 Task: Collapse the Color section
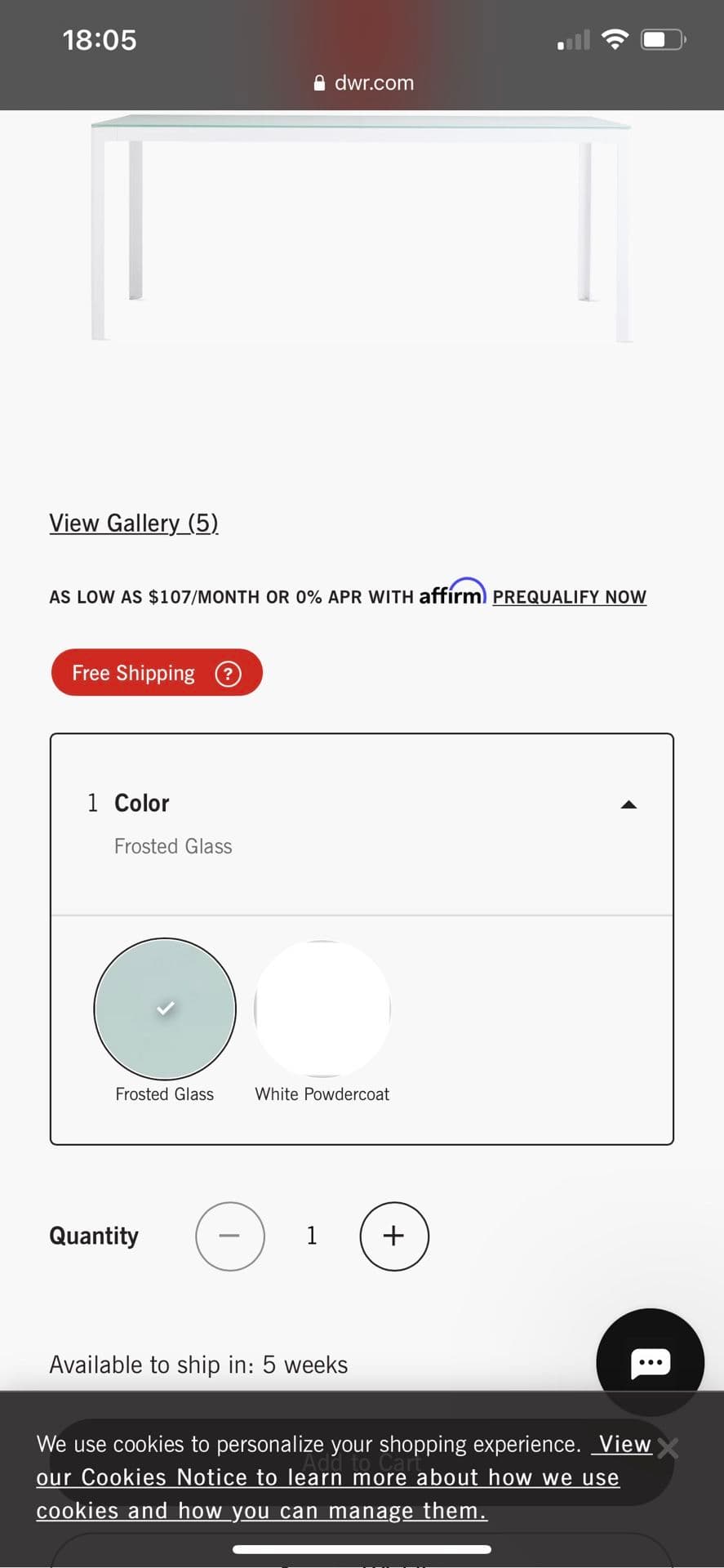(629, 804)
